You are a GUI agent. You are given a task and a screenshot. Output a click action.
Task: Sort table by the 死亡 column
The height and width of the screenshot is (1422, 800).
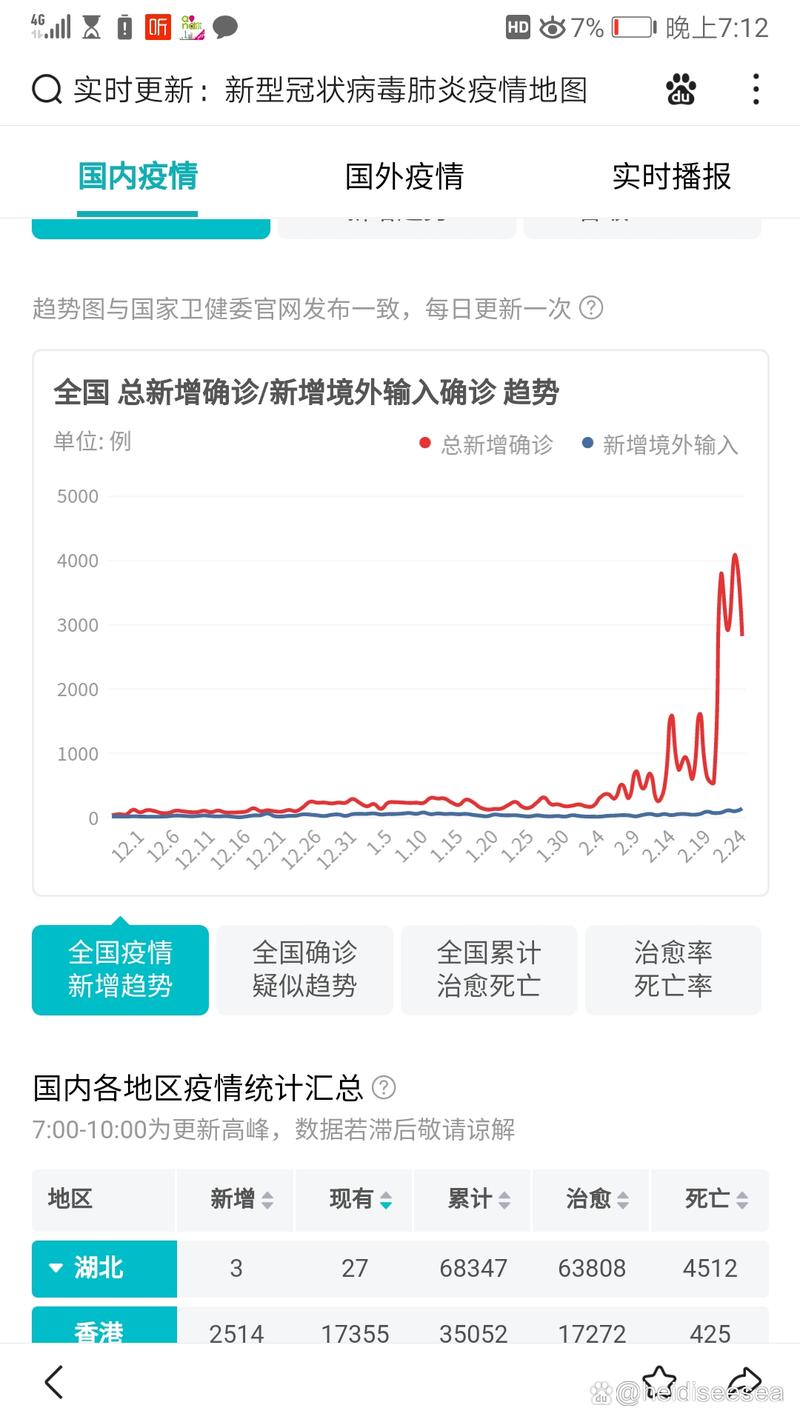point(710,1201)
